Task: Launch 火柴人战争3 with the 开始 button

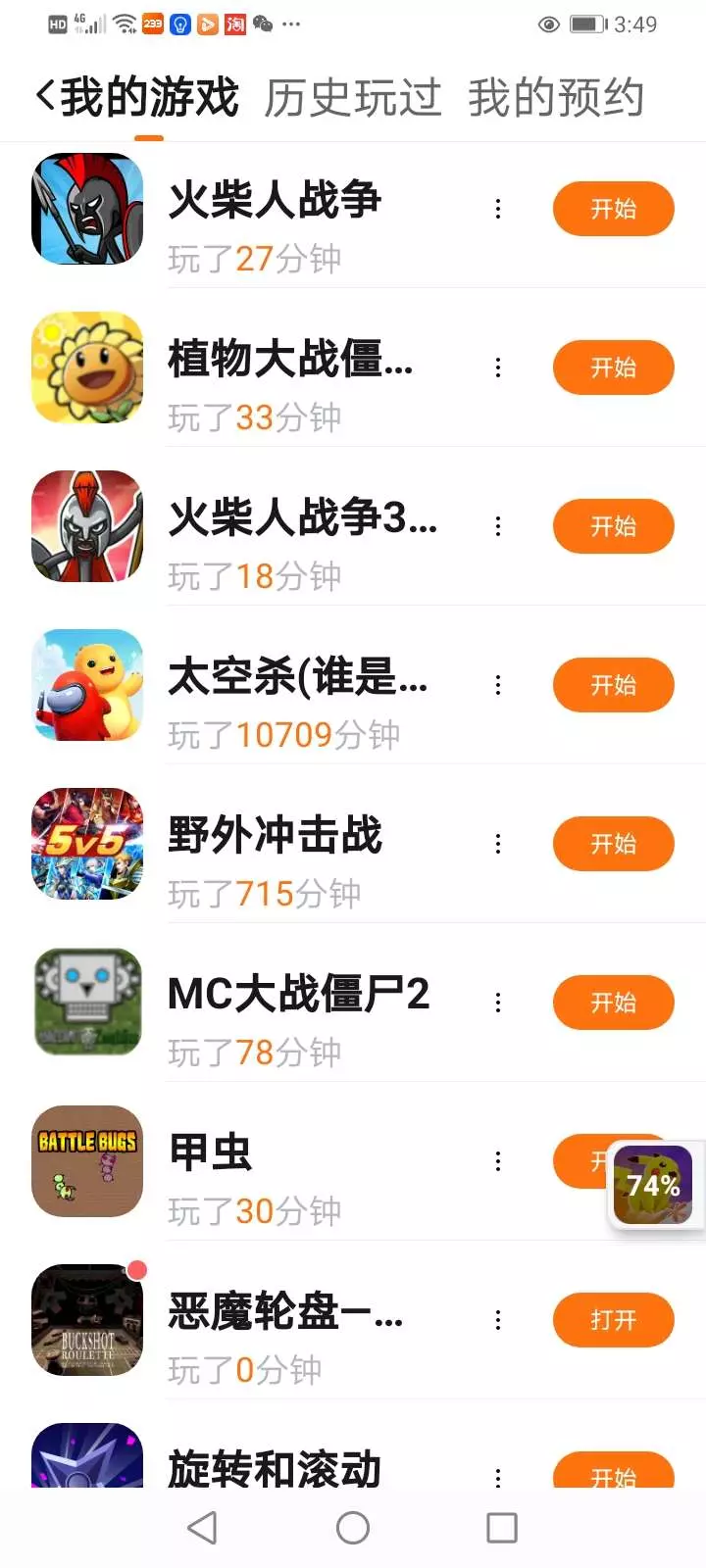Action: pyautogui.click(x=613, y=526)
